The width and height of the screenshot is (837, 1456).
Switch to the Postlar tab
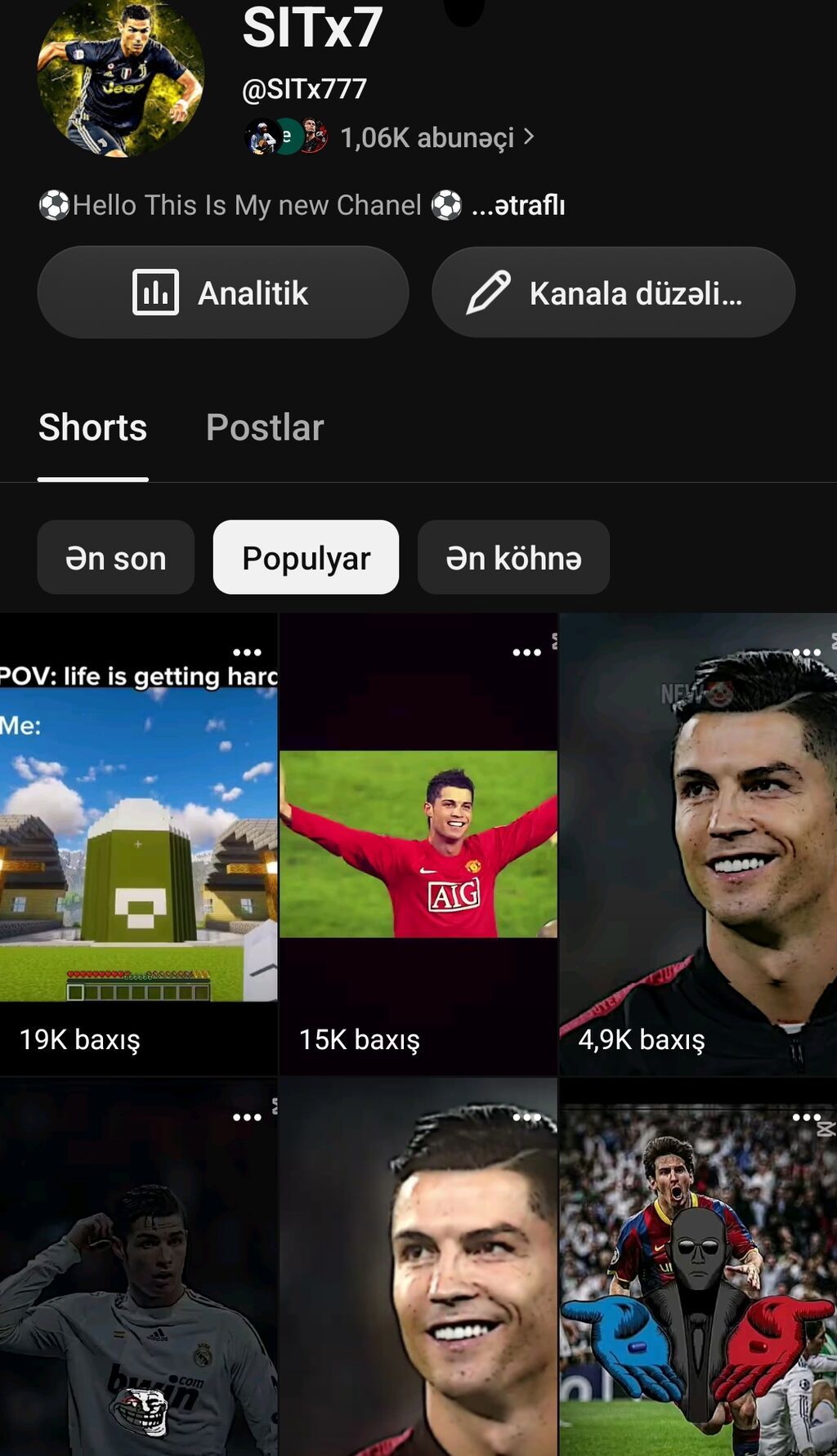265,427
